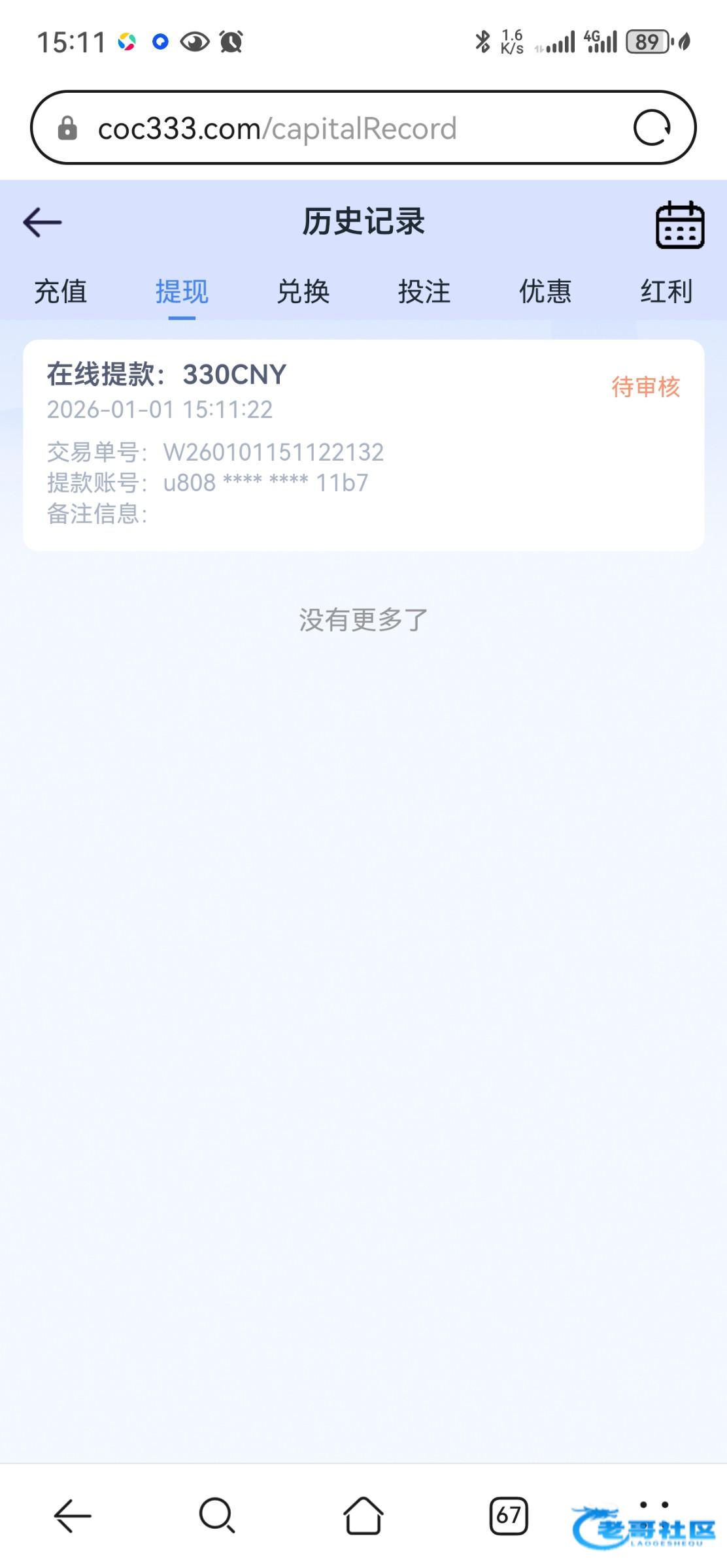This screenshot has width=727, height=1568.
Task: Open the browser search
Action: point(217,1516)
